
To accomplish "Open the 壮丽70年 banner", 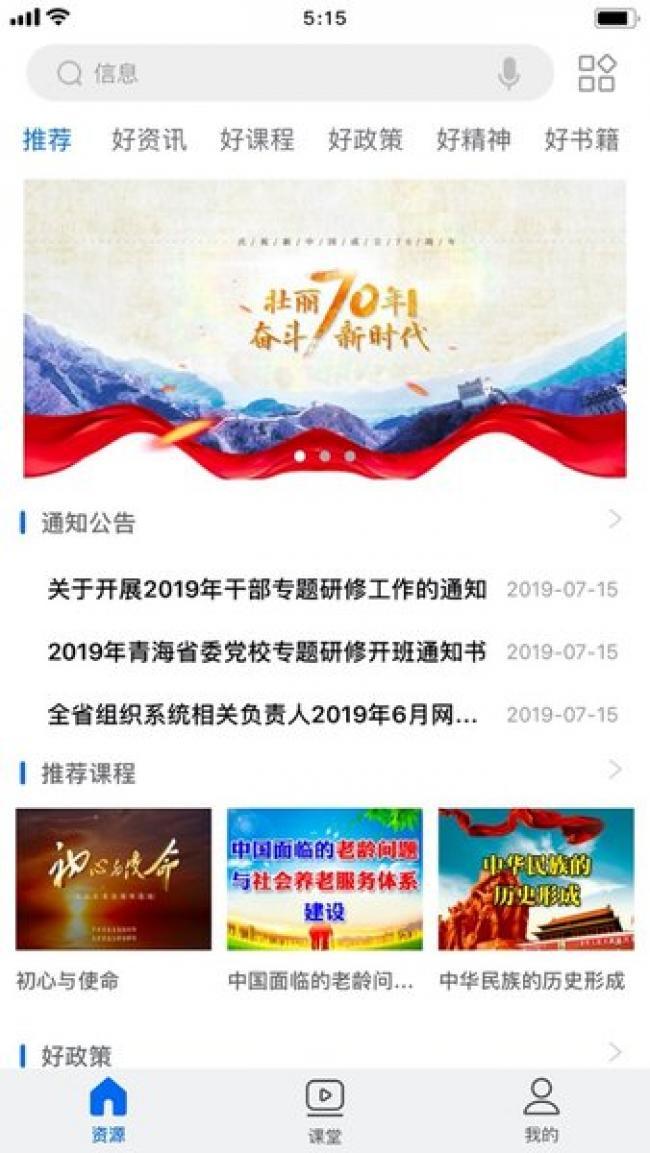I will (x=325, y=328).
